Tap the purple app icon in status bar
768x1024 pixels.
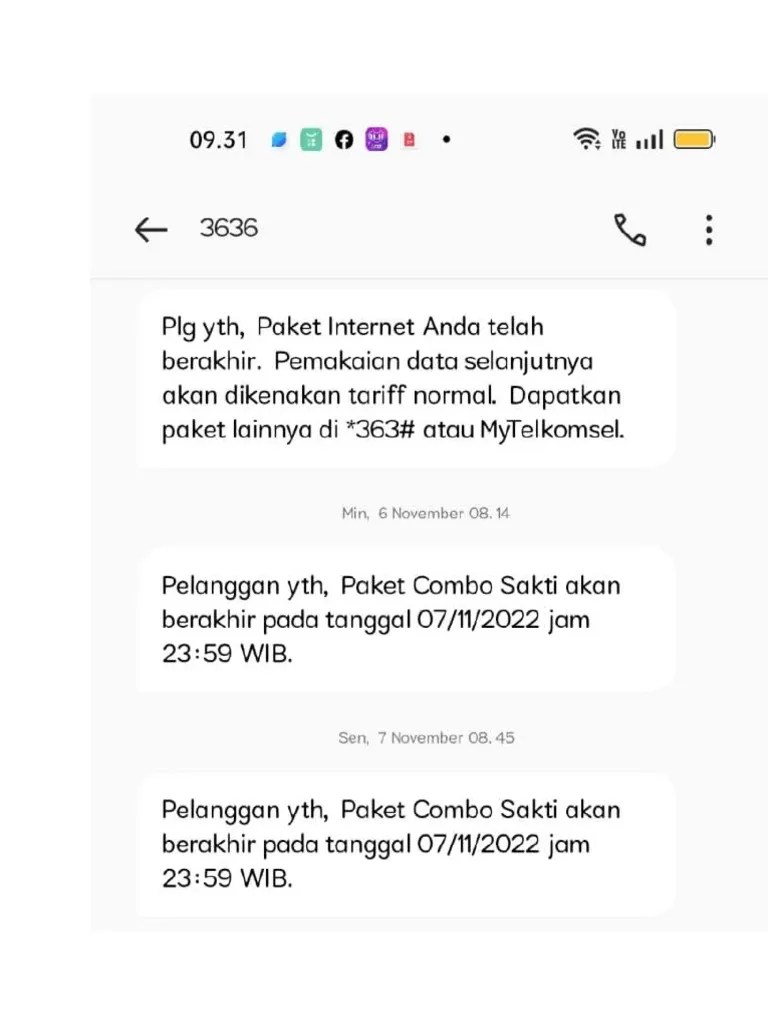pyautogui.click(x=376, y=139)
